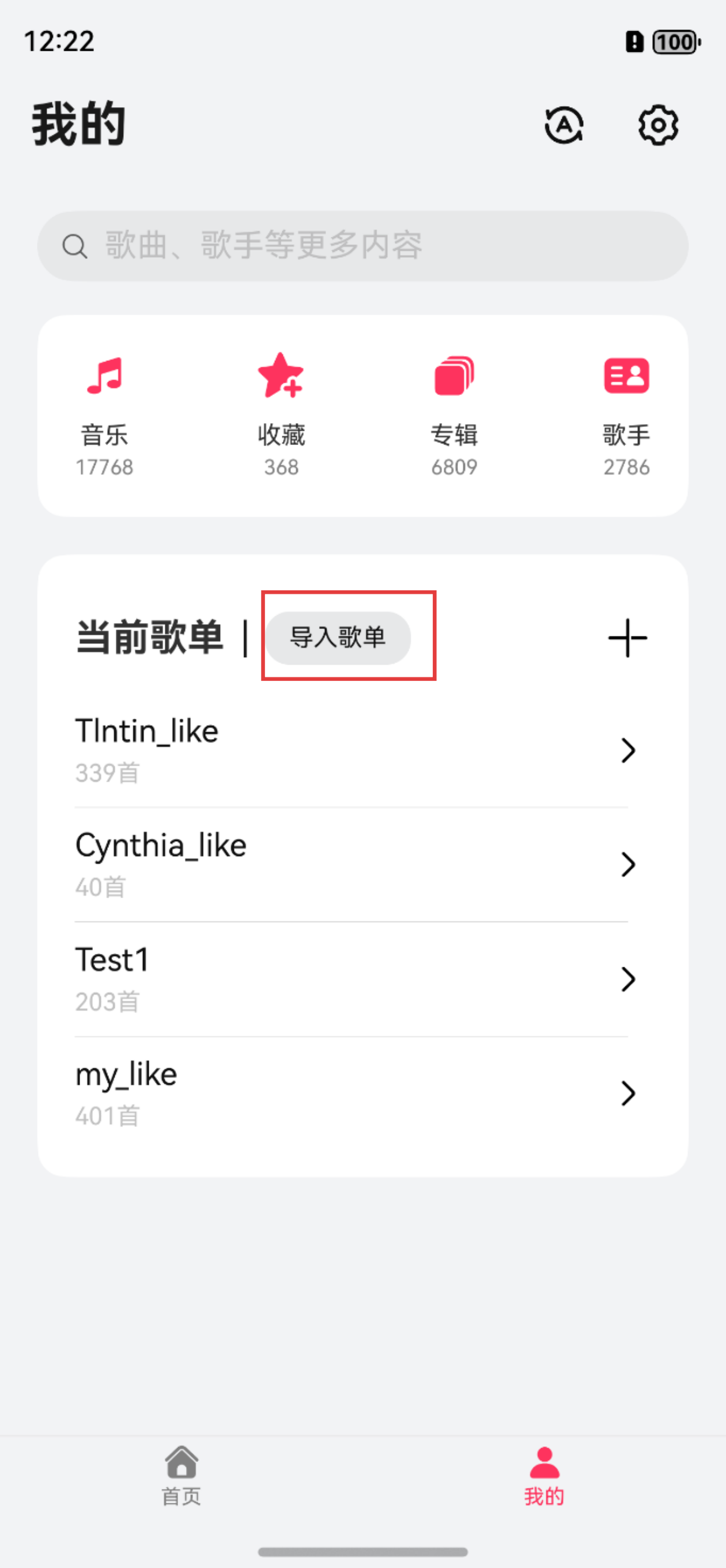Tap the search input field
Screen dimensions: 726x1568
pyautogui.click(x=362, y=246)
